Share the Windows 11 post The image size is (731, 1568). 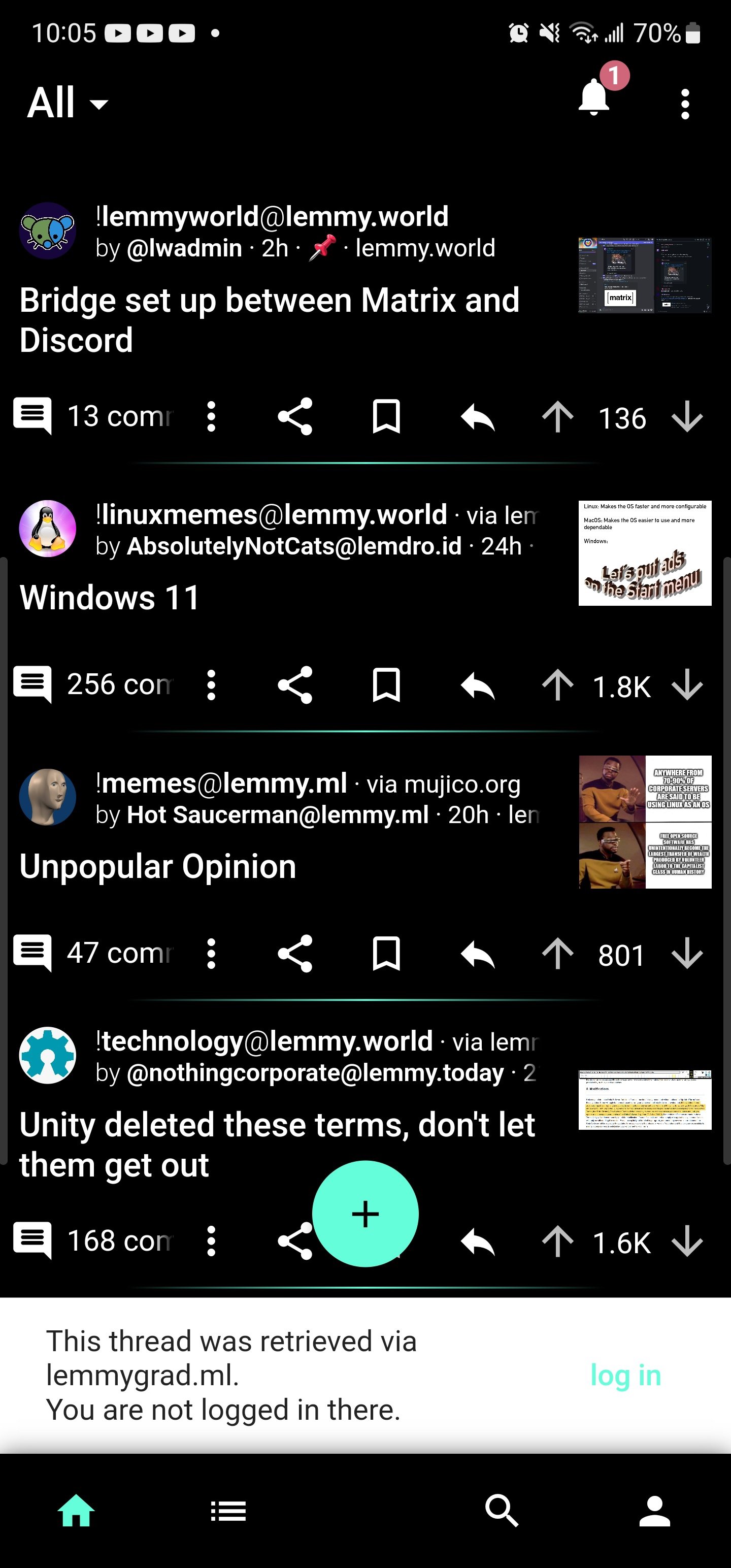click(x=295, y=685)
